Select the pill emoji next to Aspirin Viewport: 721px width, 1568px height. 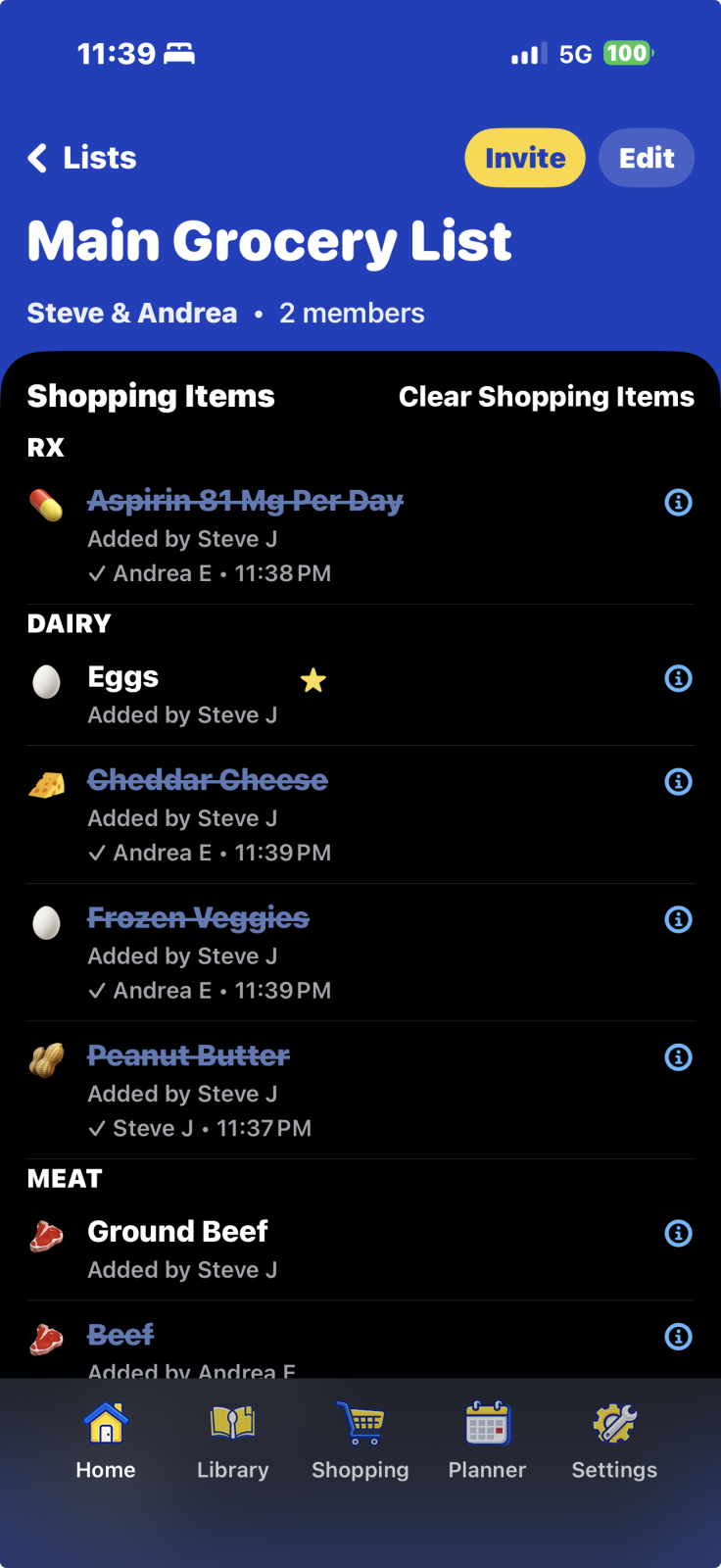(46, 500)
